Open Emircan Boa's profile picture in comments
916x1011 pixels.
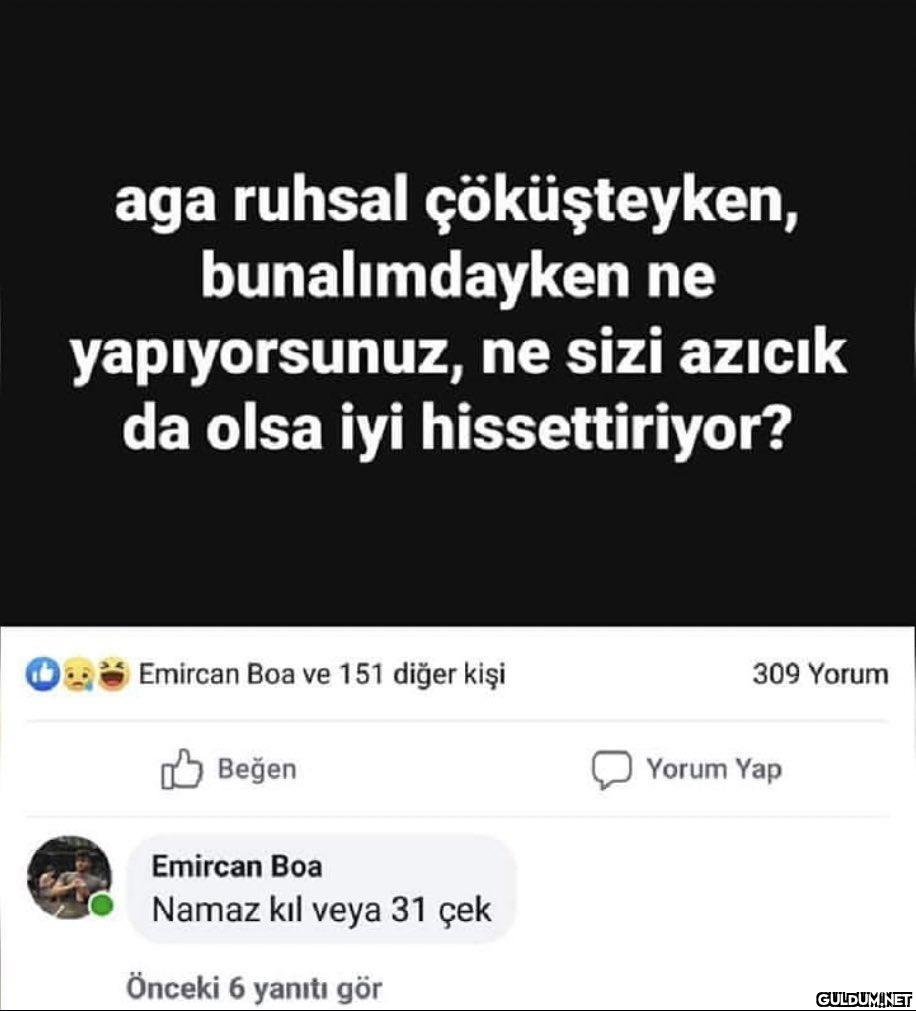(x=69, y=877)
